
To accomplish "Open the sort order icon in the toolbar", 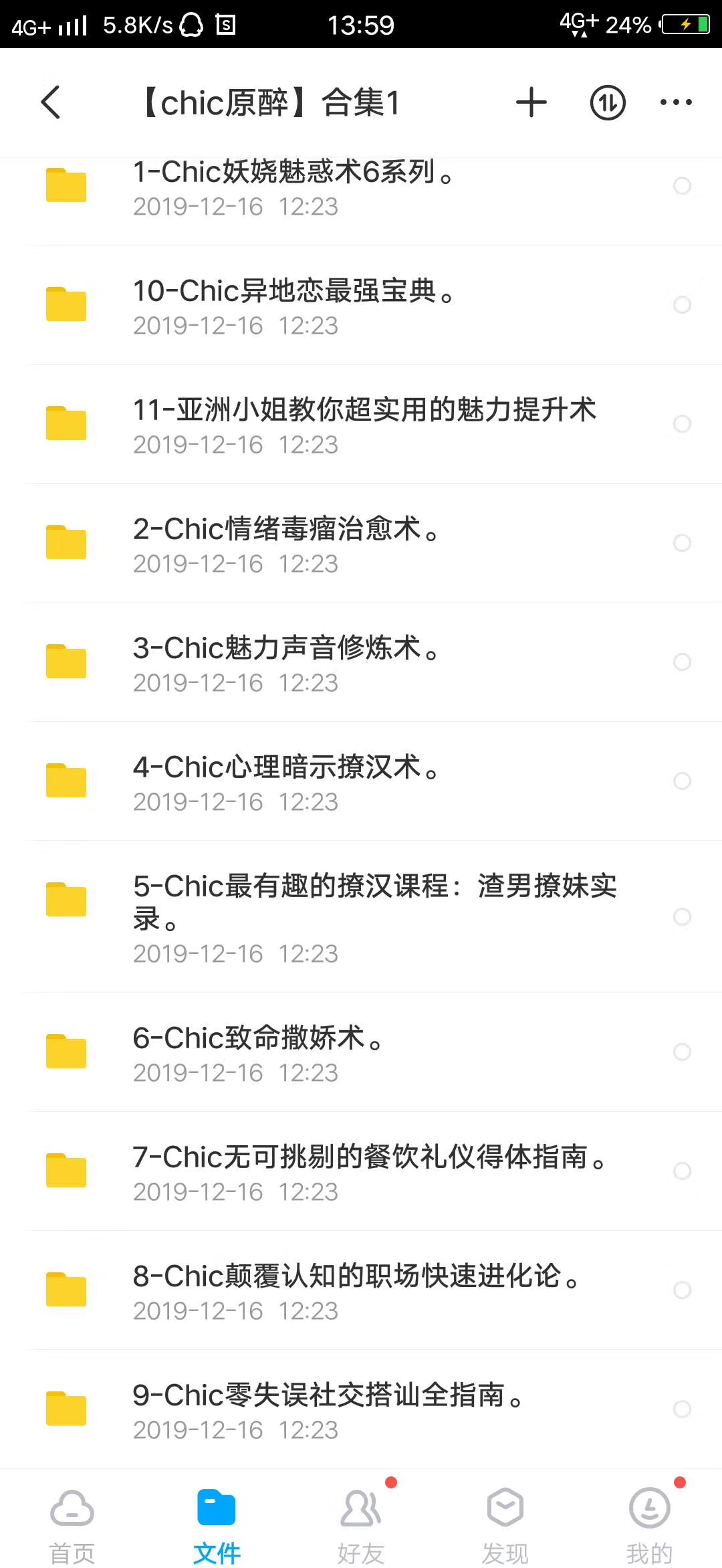I will point(606,102).
